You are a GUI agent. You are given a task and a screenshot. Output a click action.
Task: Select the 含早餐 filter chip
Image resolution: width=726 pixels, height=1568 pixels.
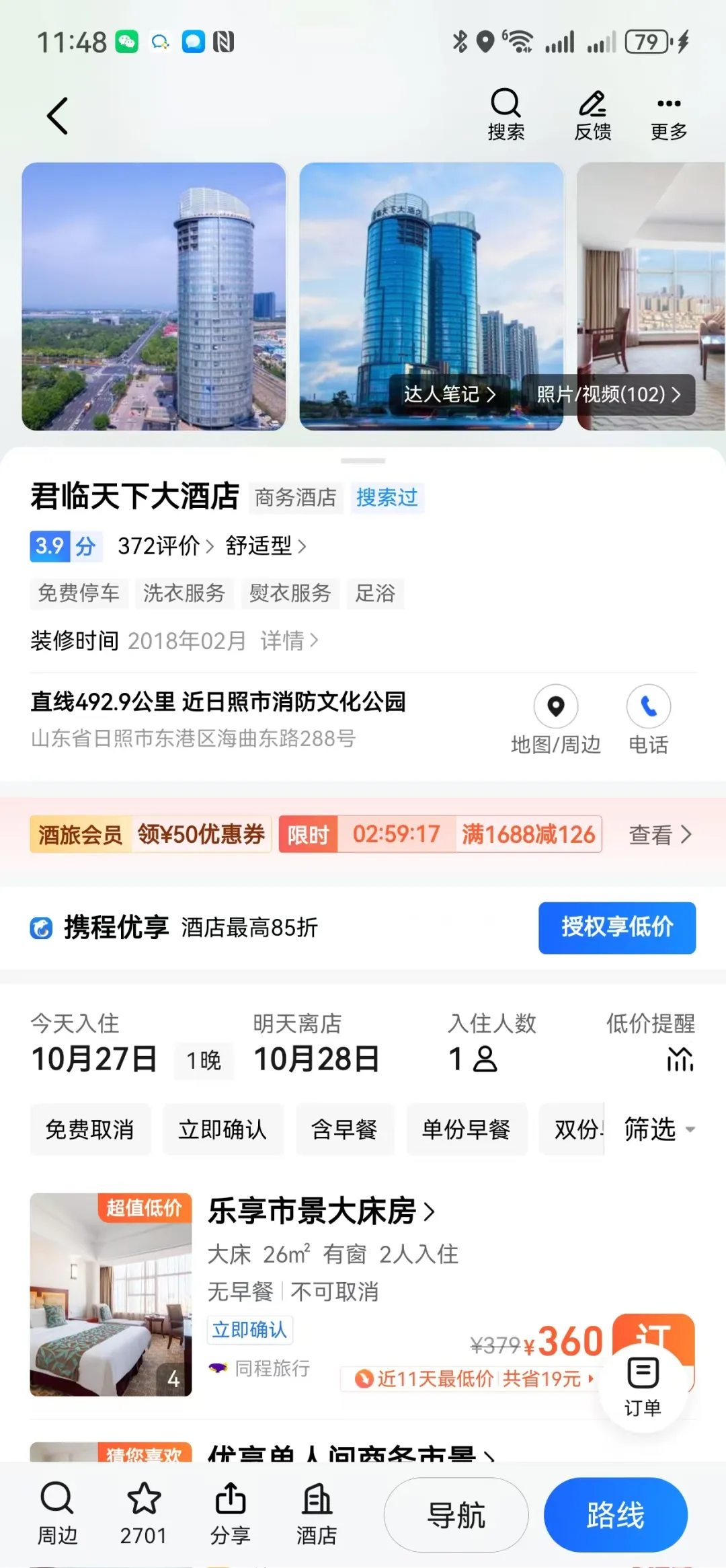(344, 1129)
